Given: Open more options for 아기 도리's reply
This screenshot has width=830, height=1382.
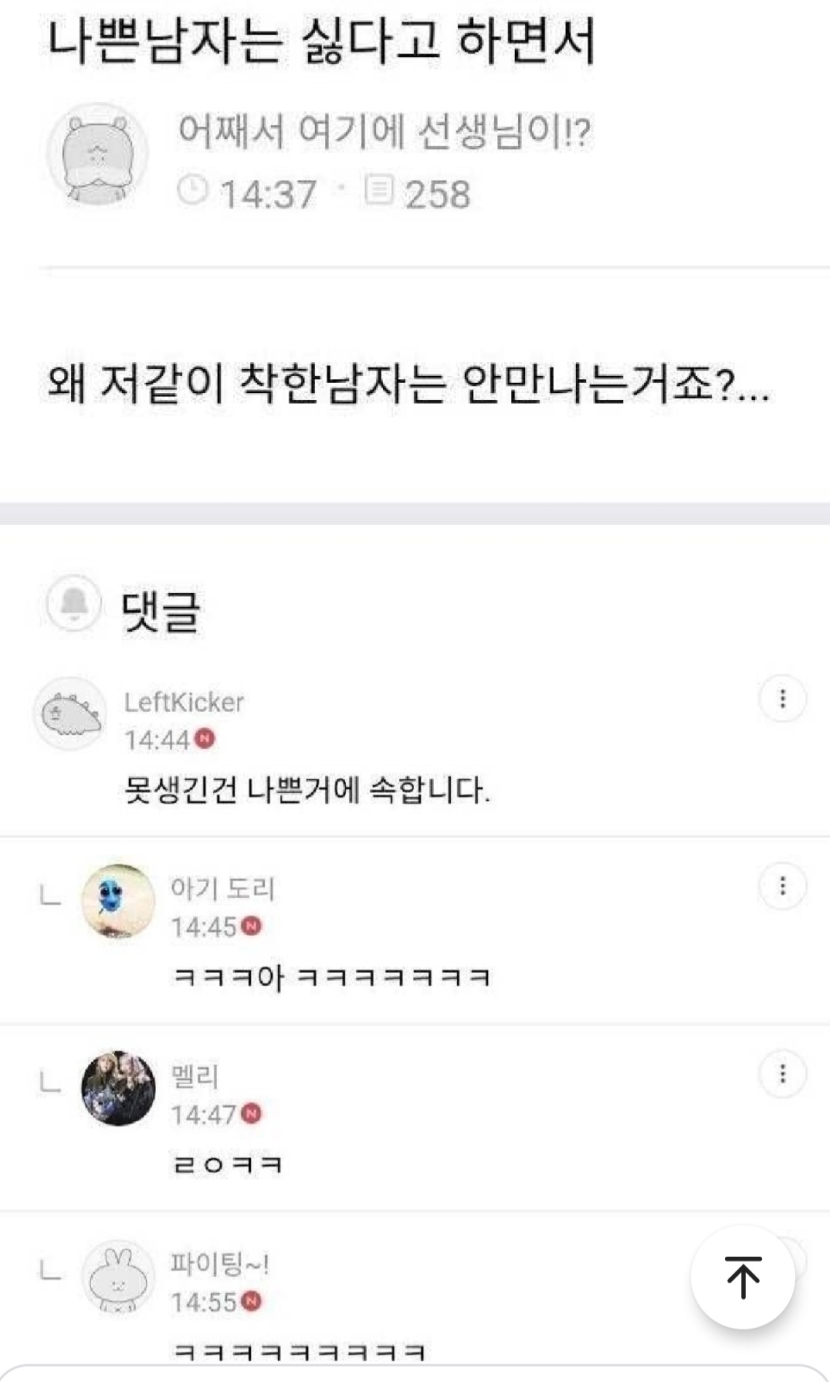Looking at the screenshot, I should [782, 886].
